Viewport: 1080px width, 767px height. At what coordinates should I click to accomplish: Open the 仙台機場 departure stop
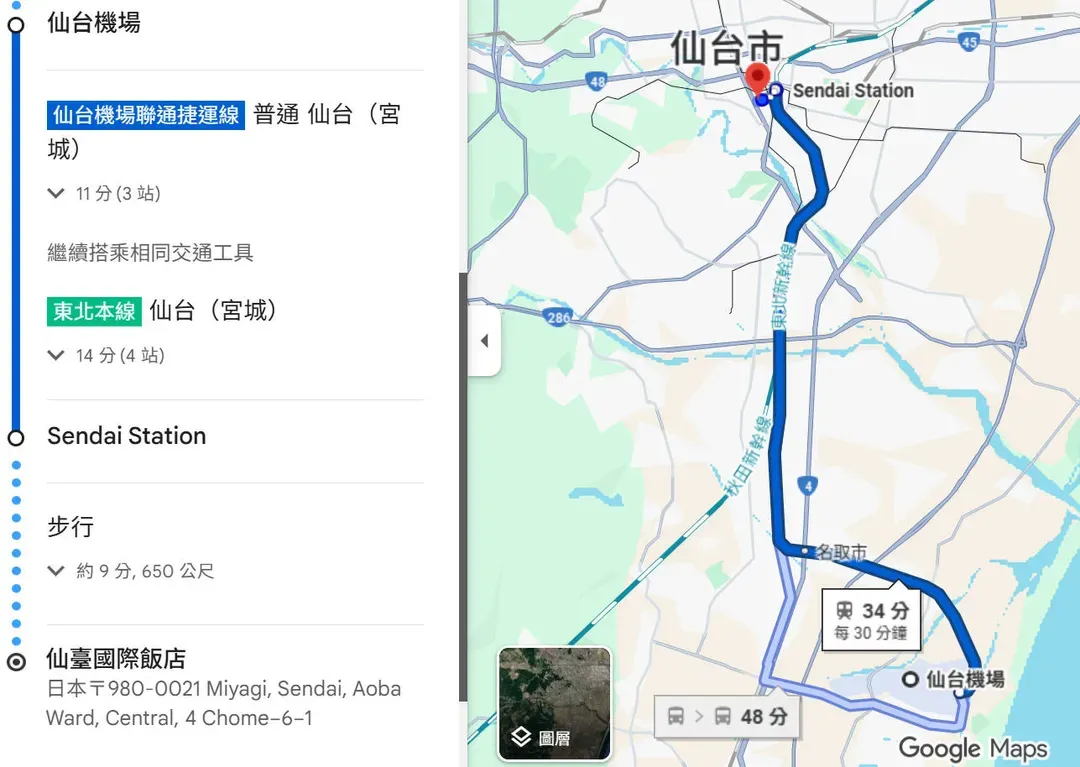click(94, 23)
